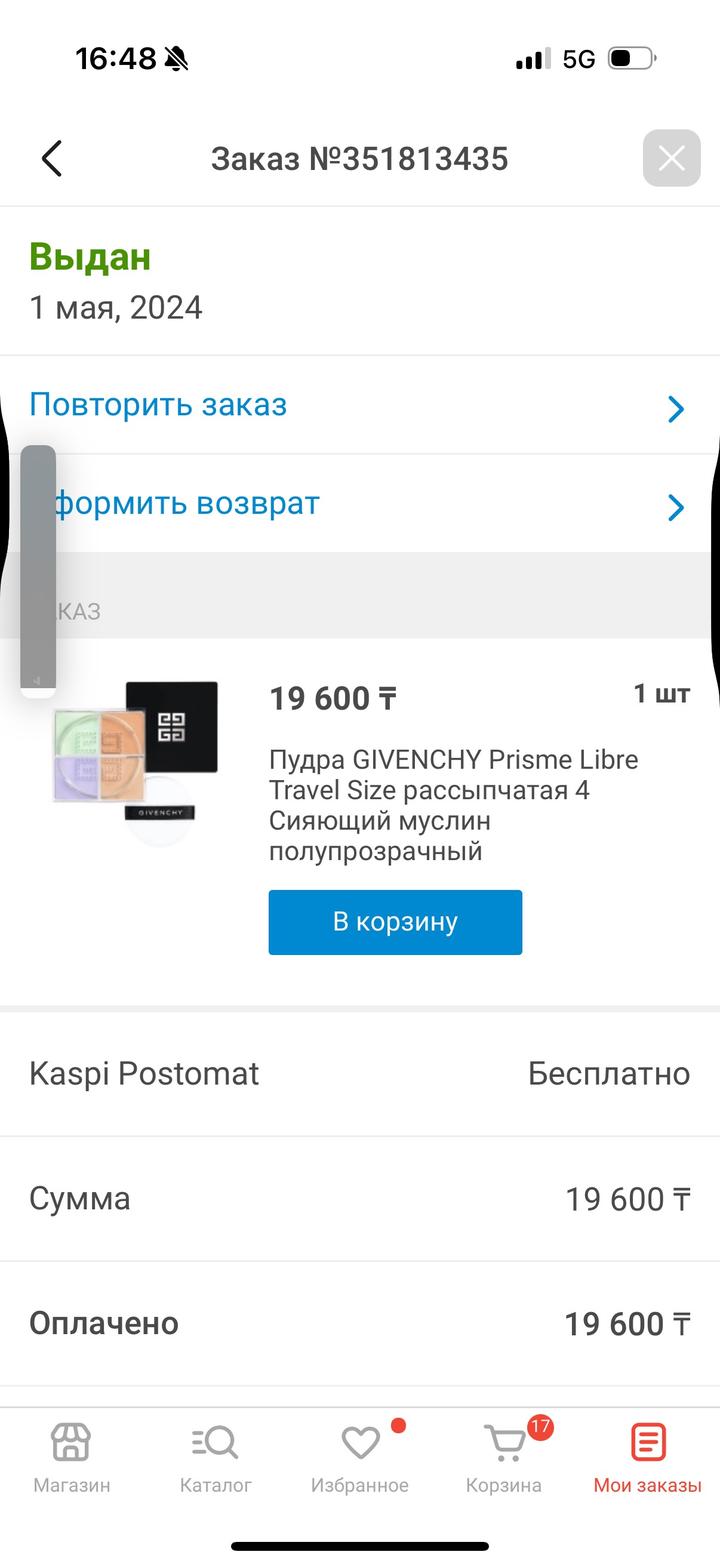Screen dimensions: 720x1565
Task: Select the Мои заказы tab
Action: point(647,1457)
